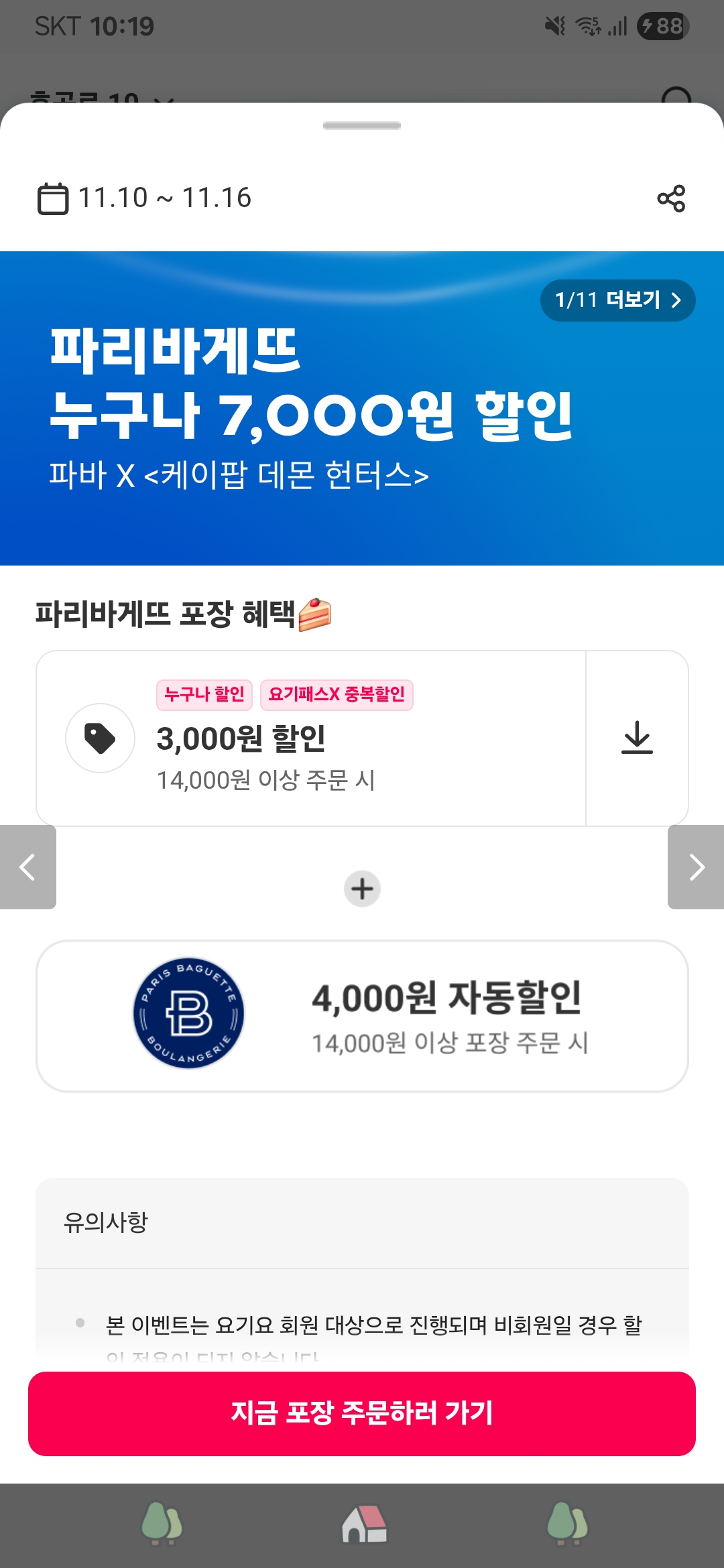This screenshot has width=724, height=1568.
Task: Go to the previous event page
Action: [27, 867]
